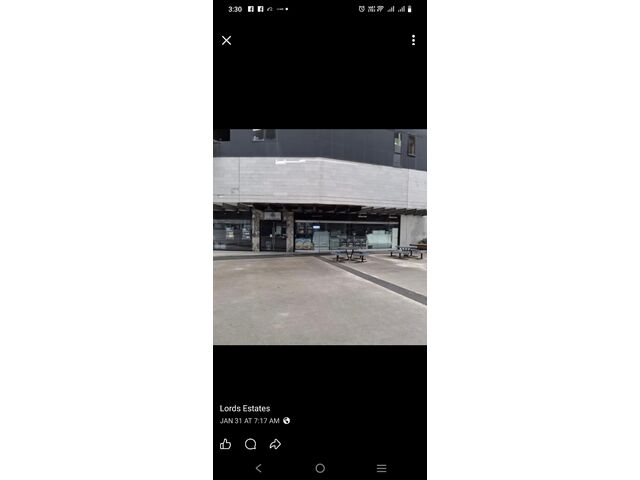Image resolution: width=640 pixels, height=480 pixels.
Task: Go back using system navigation
Action: tap(259, 468)
